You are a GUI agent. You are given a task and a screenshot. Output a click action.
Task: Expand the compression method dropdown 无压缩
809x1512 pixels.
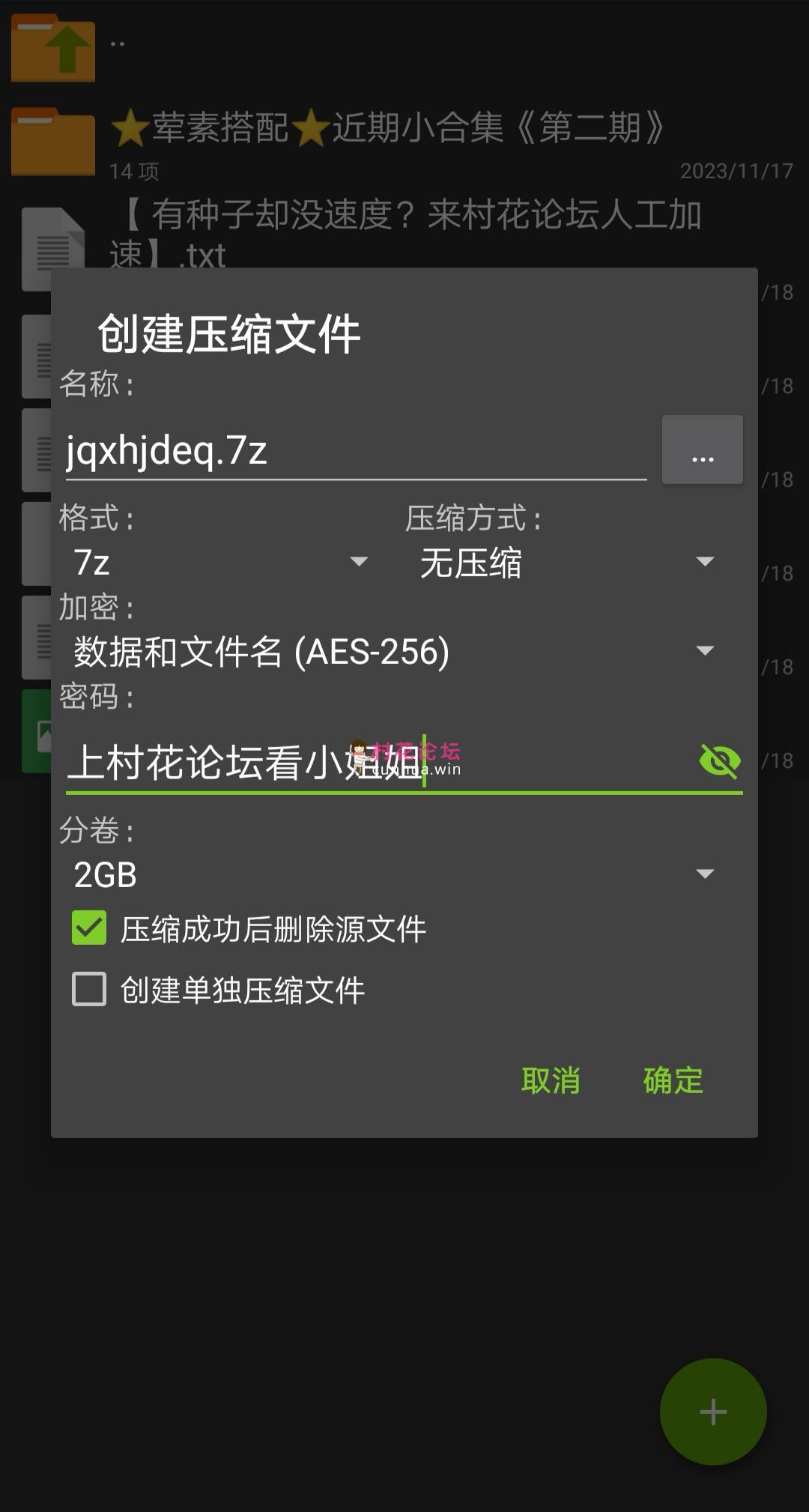coord(566,562)
